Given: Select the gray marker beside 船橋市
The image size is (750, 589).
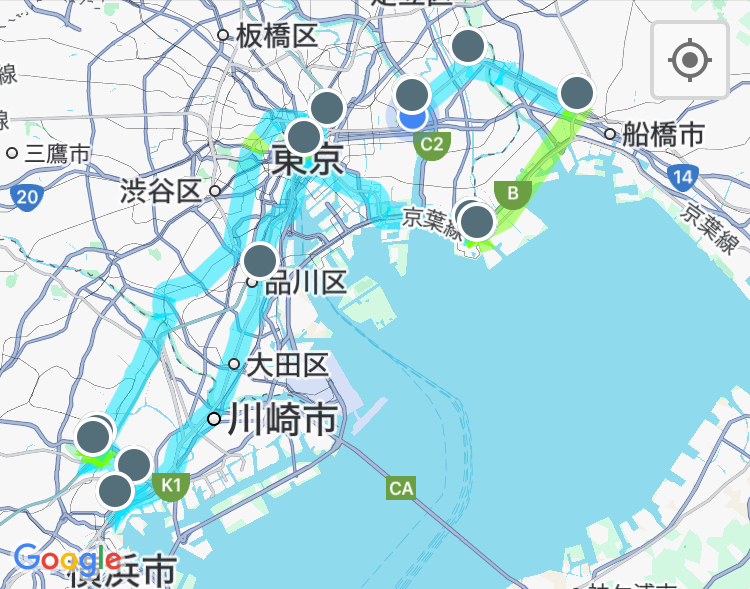Looking at the screenshot, I should click(x=577, y=93).
